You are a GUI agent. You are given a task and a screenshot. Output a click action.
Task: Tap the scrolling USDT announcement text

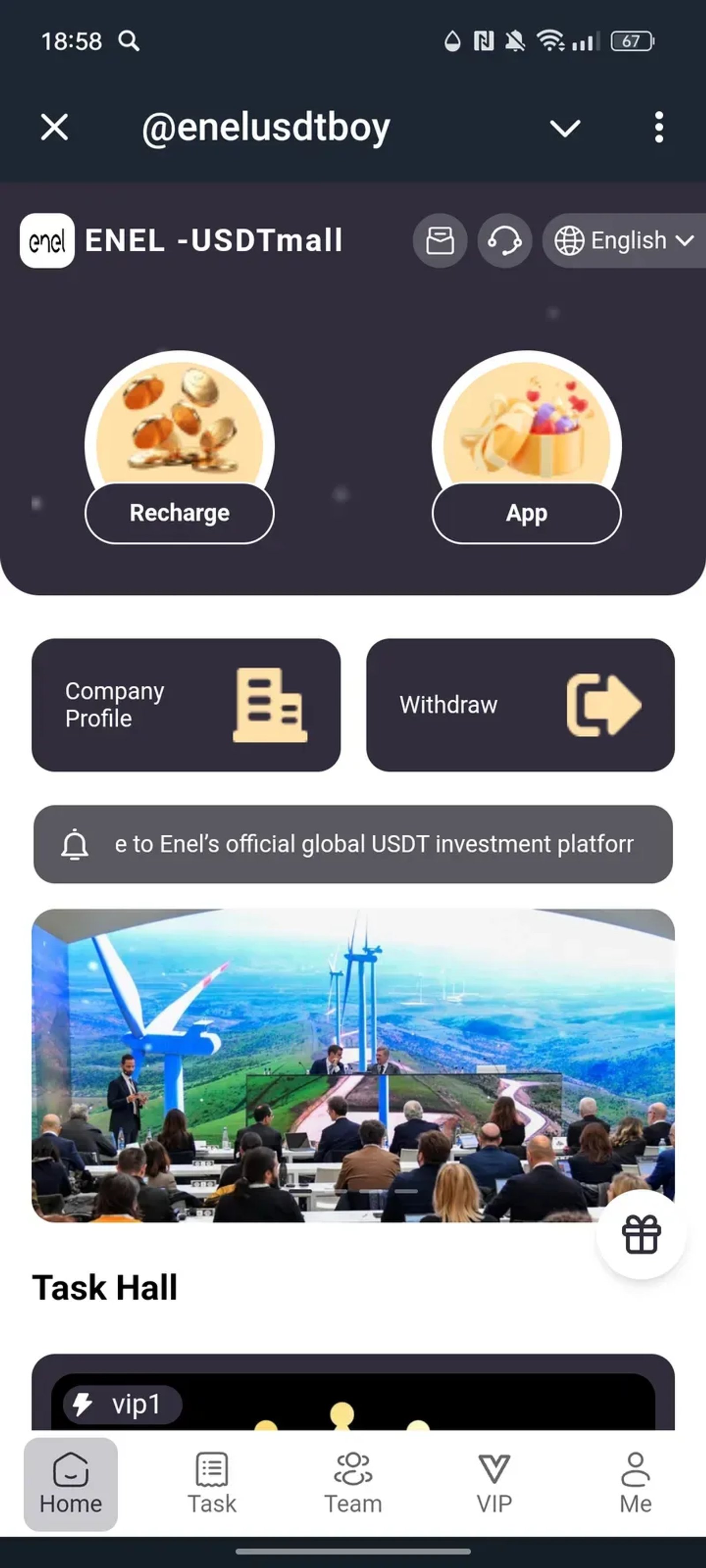tap(374, 844)
